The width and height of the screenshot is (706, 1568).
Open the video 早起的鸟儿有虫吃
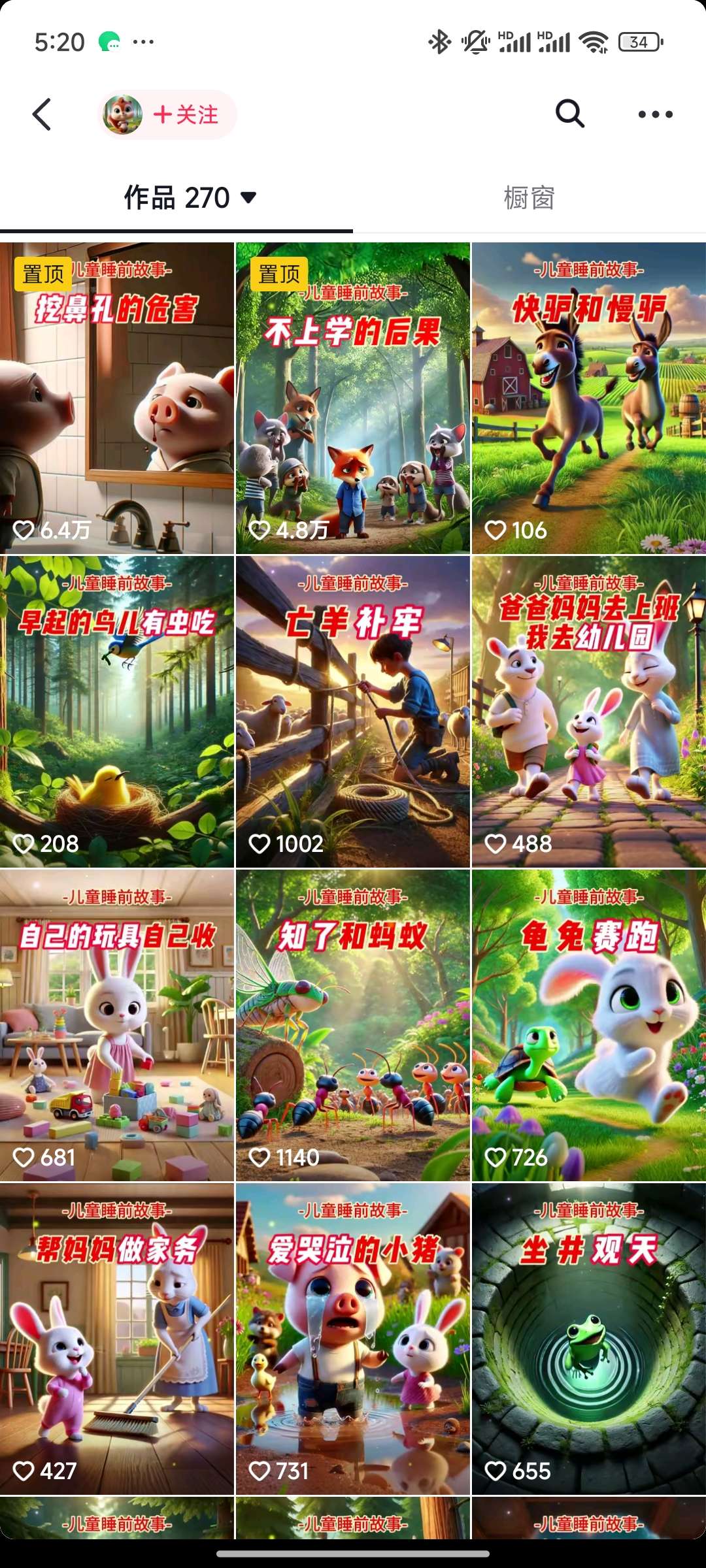point(117,712)
